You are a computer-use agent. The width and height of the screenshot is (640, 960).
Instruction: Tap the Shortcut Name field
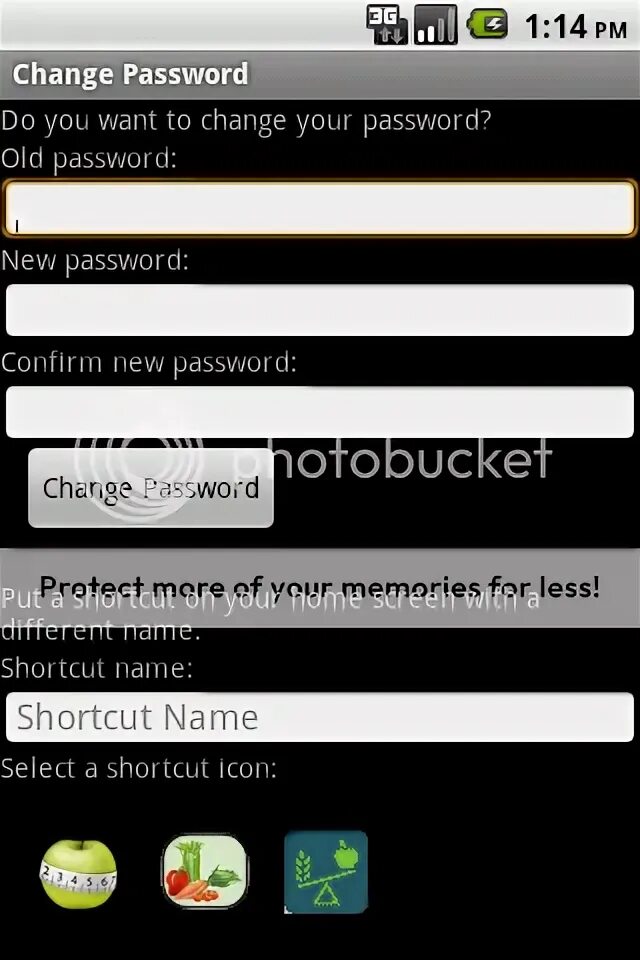[x=320, y=717]
